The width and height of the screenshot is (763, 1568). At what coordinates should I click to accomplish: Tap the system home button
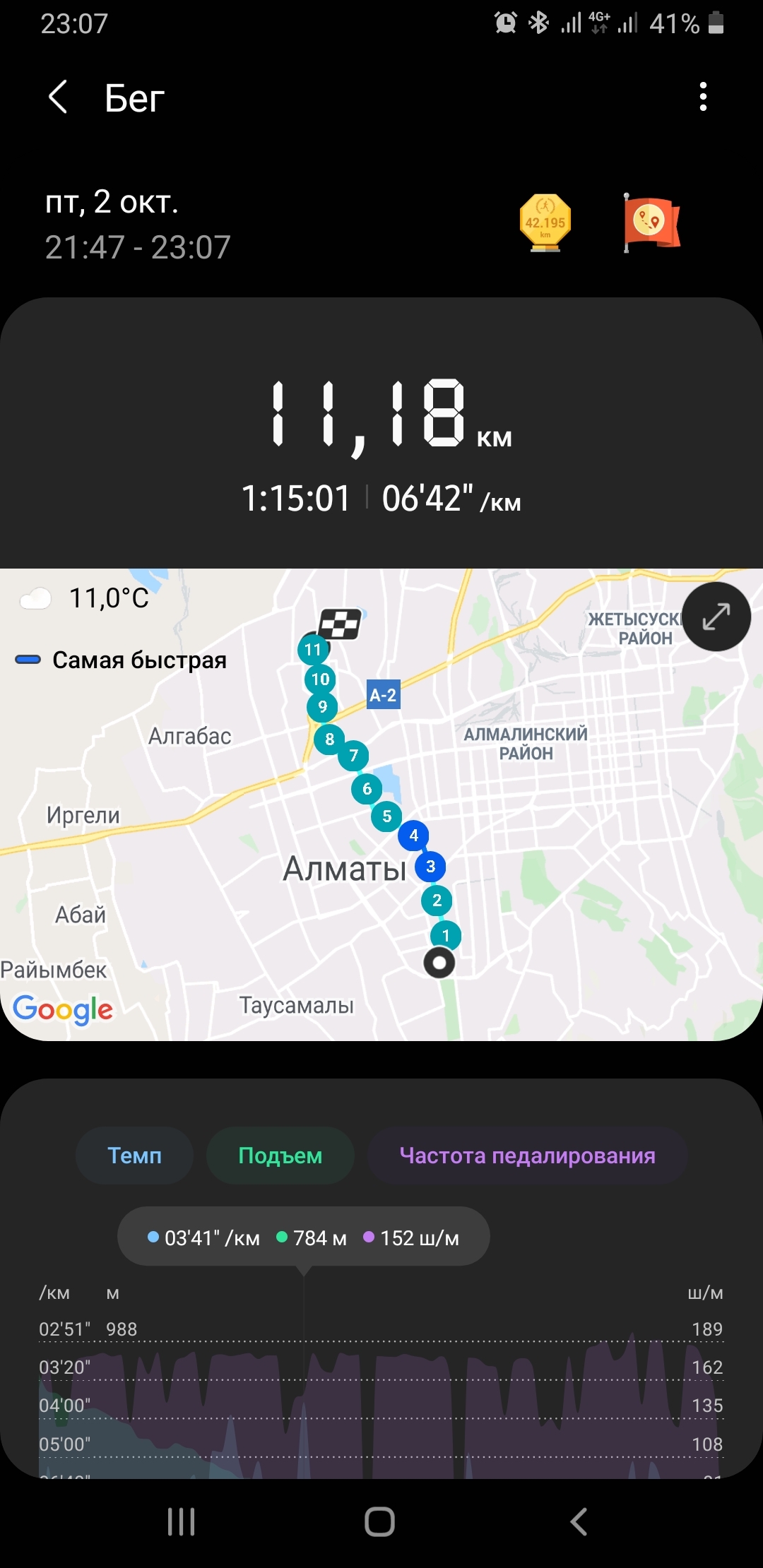coord(379,1521)
